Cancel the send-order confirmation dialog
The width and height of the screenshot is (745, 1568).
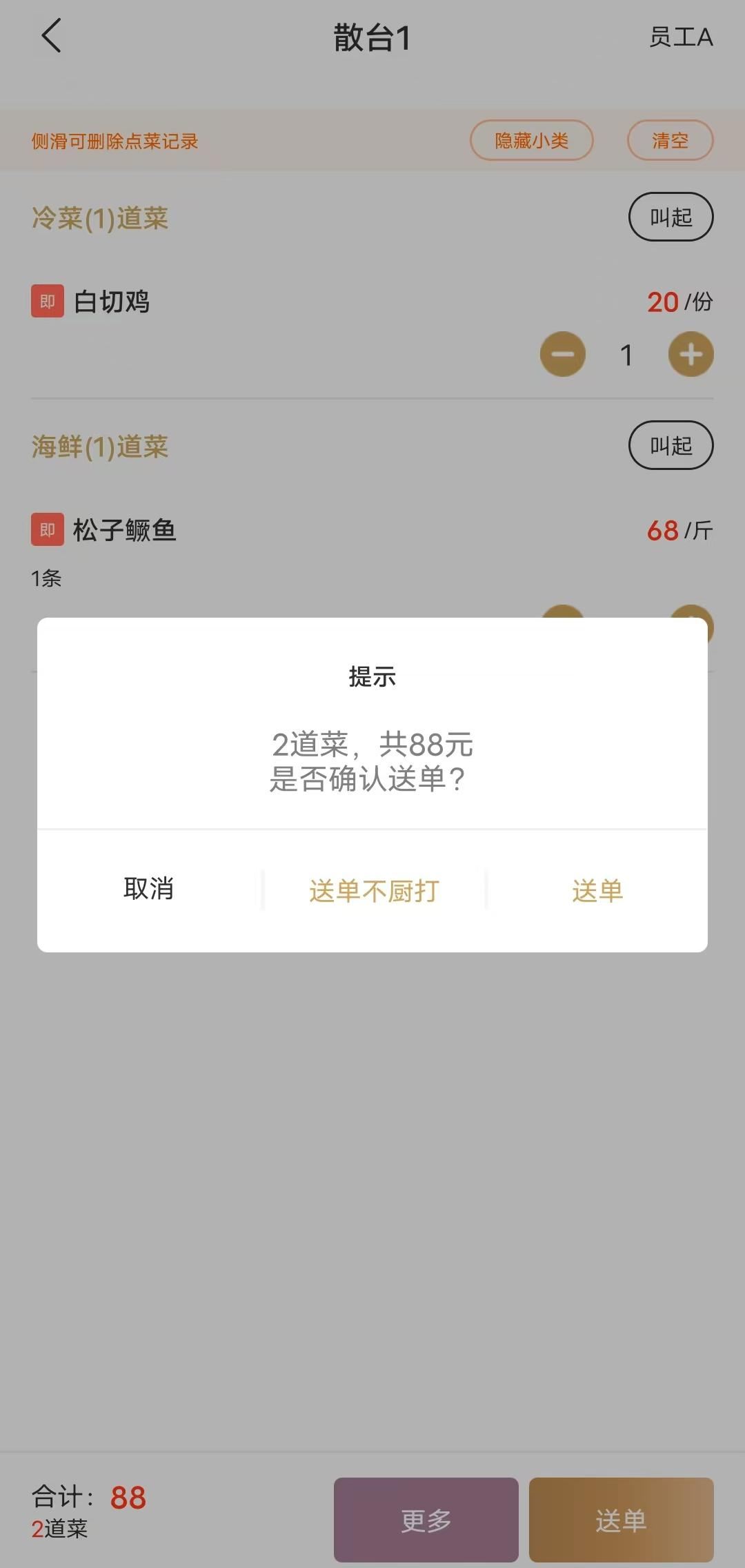click(x=149, y=889)
